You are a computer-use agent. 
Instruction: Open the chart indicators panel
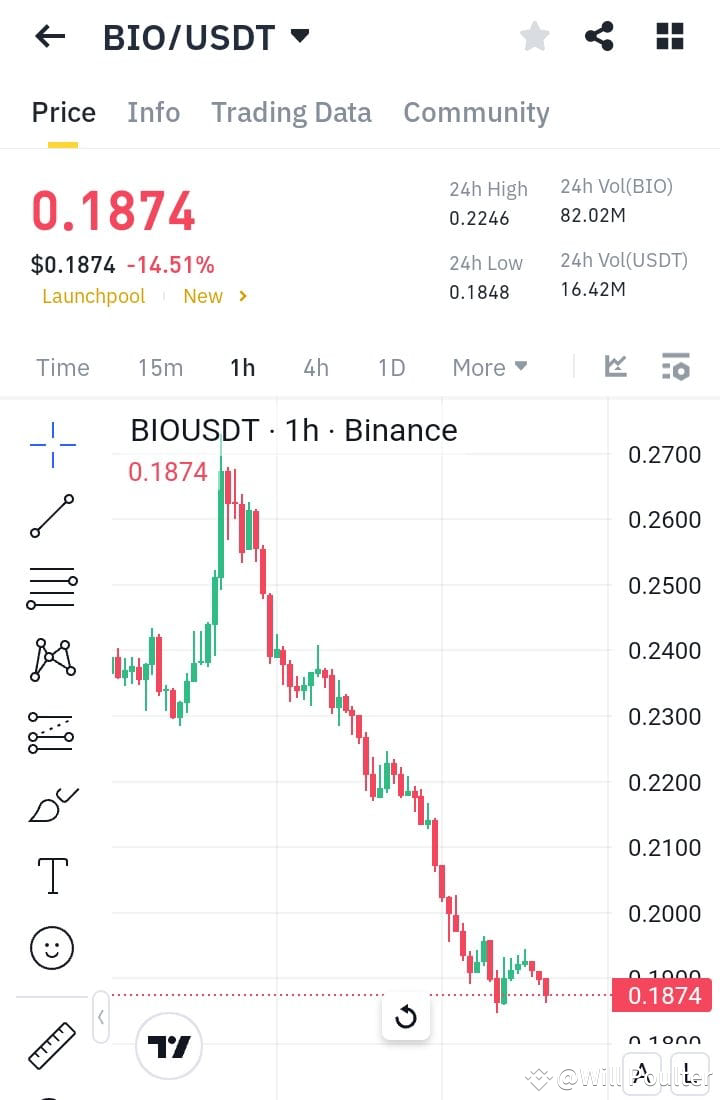[x=615, y=367]
